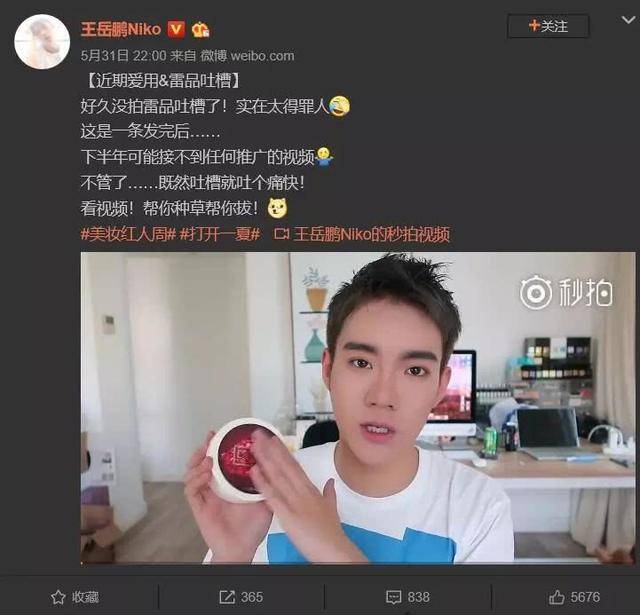Open the username 王岳鹏Niko link
Viewport: 640px width, 615px height.
[x=121, y=29]
